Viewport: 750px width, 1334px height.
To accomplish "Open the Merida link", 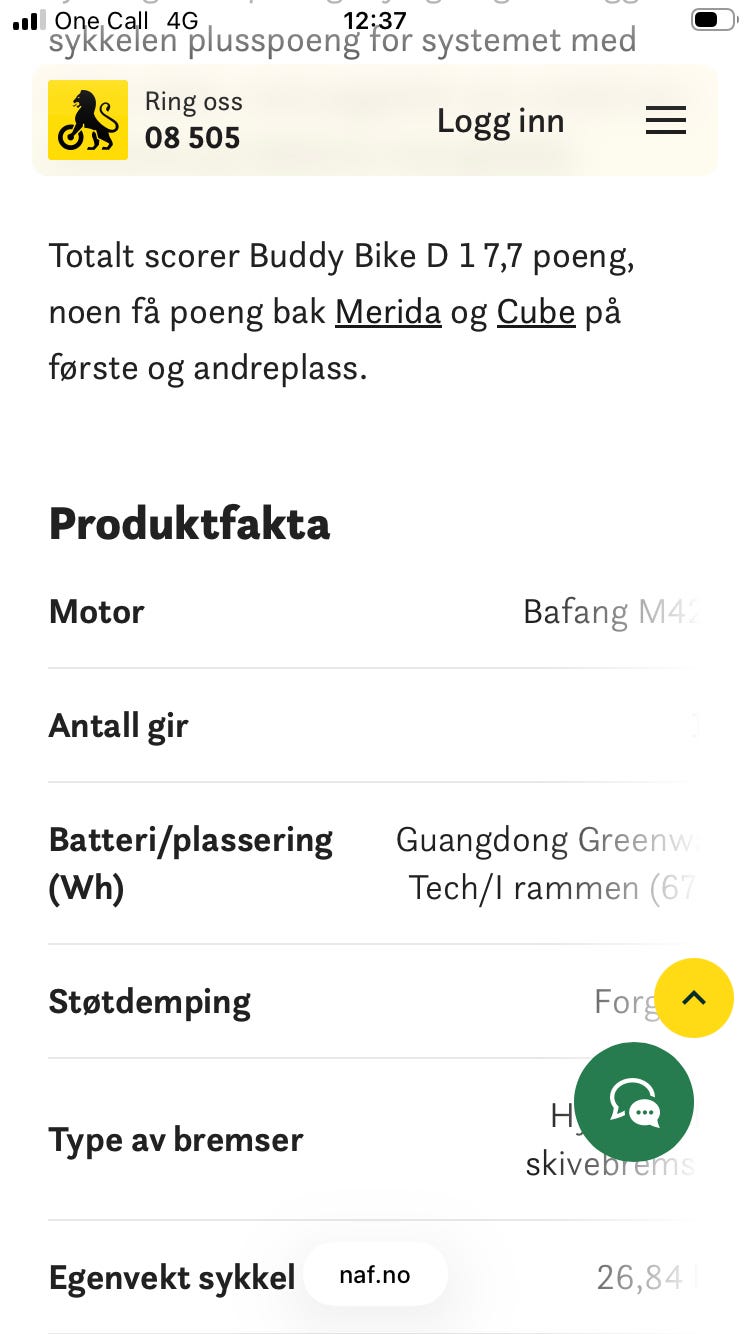I will (x=388, y=311).
